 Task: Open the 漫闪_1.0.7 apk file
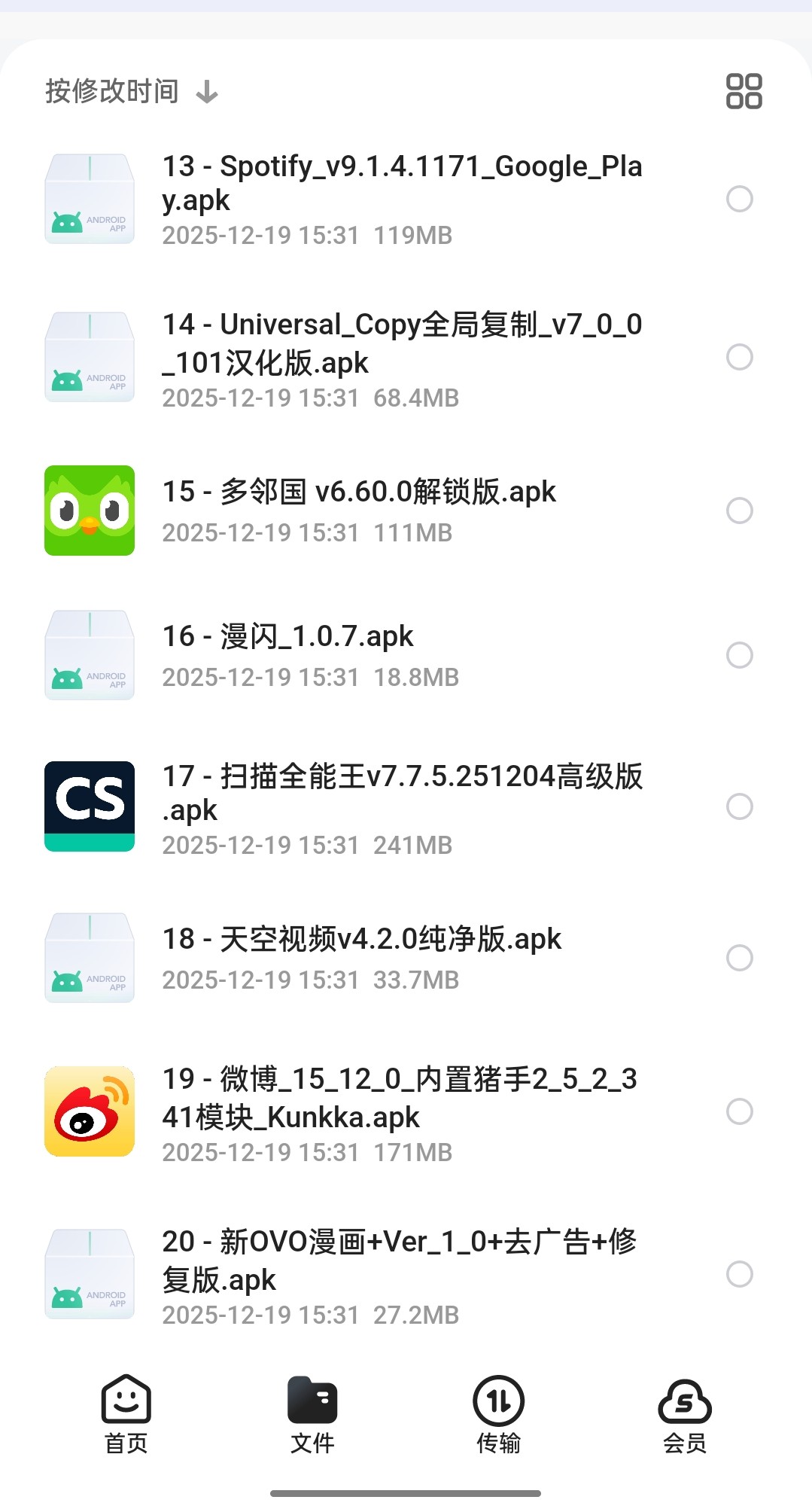(288, 637)
